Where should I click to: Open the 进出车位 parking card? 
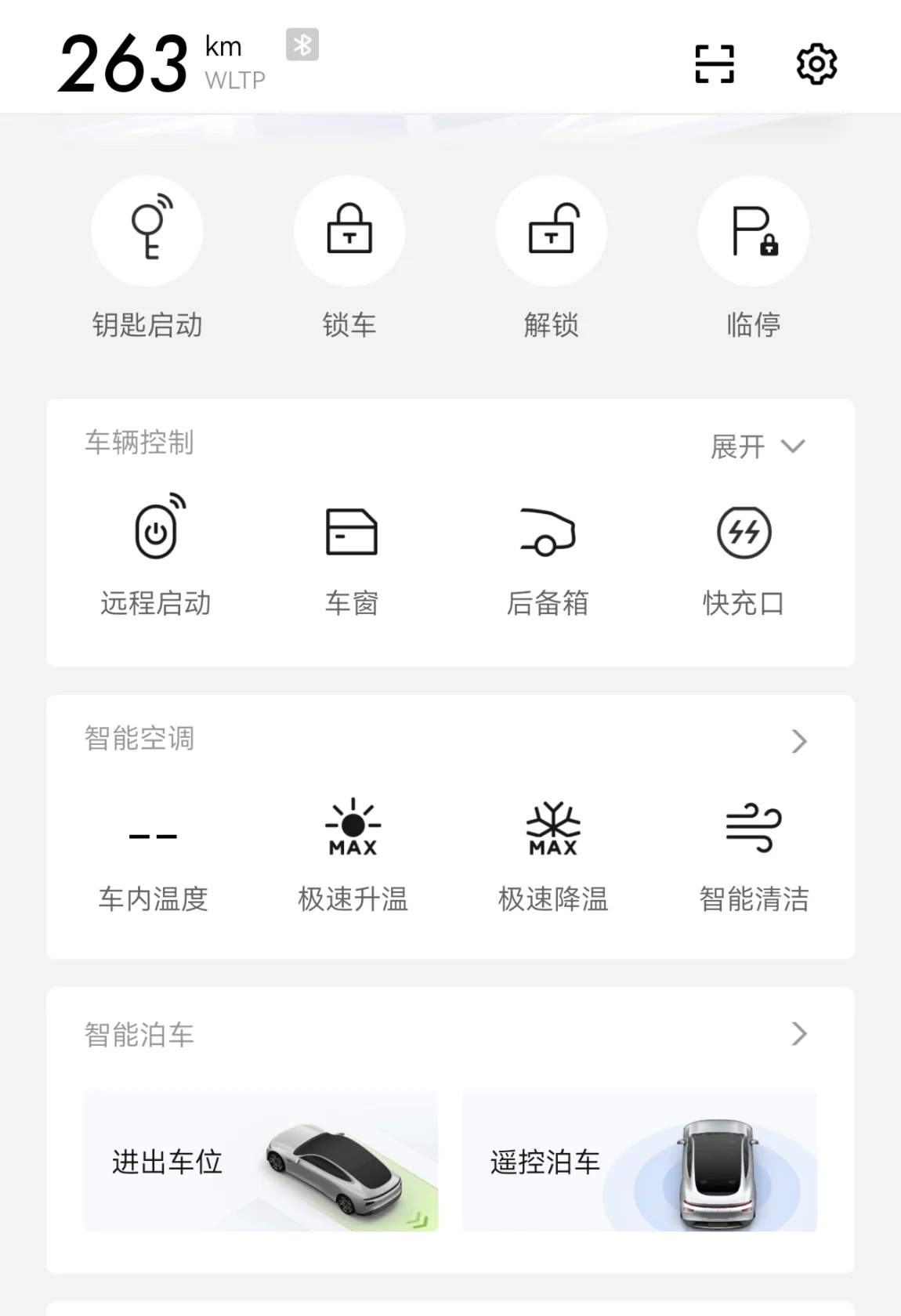(261, 1161)
